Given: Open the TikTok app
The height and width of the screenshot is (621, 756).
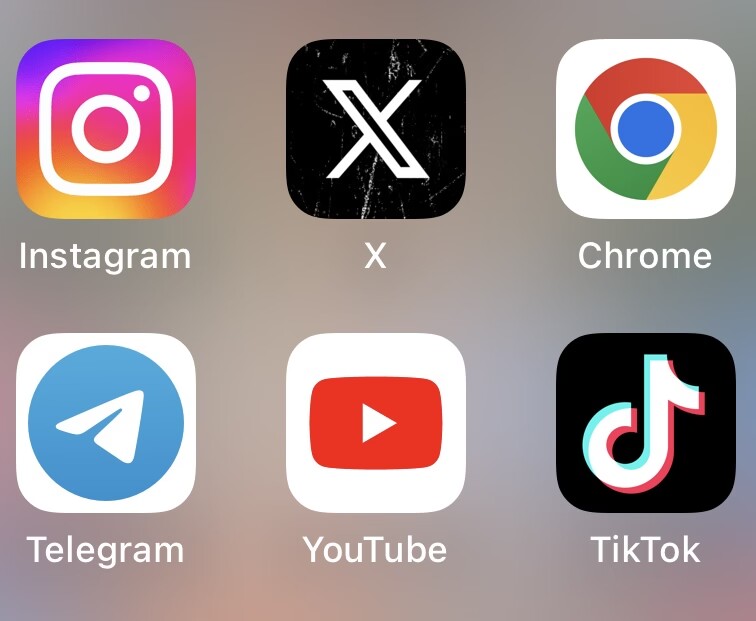Looking at the screenshot, I should 645,423.
